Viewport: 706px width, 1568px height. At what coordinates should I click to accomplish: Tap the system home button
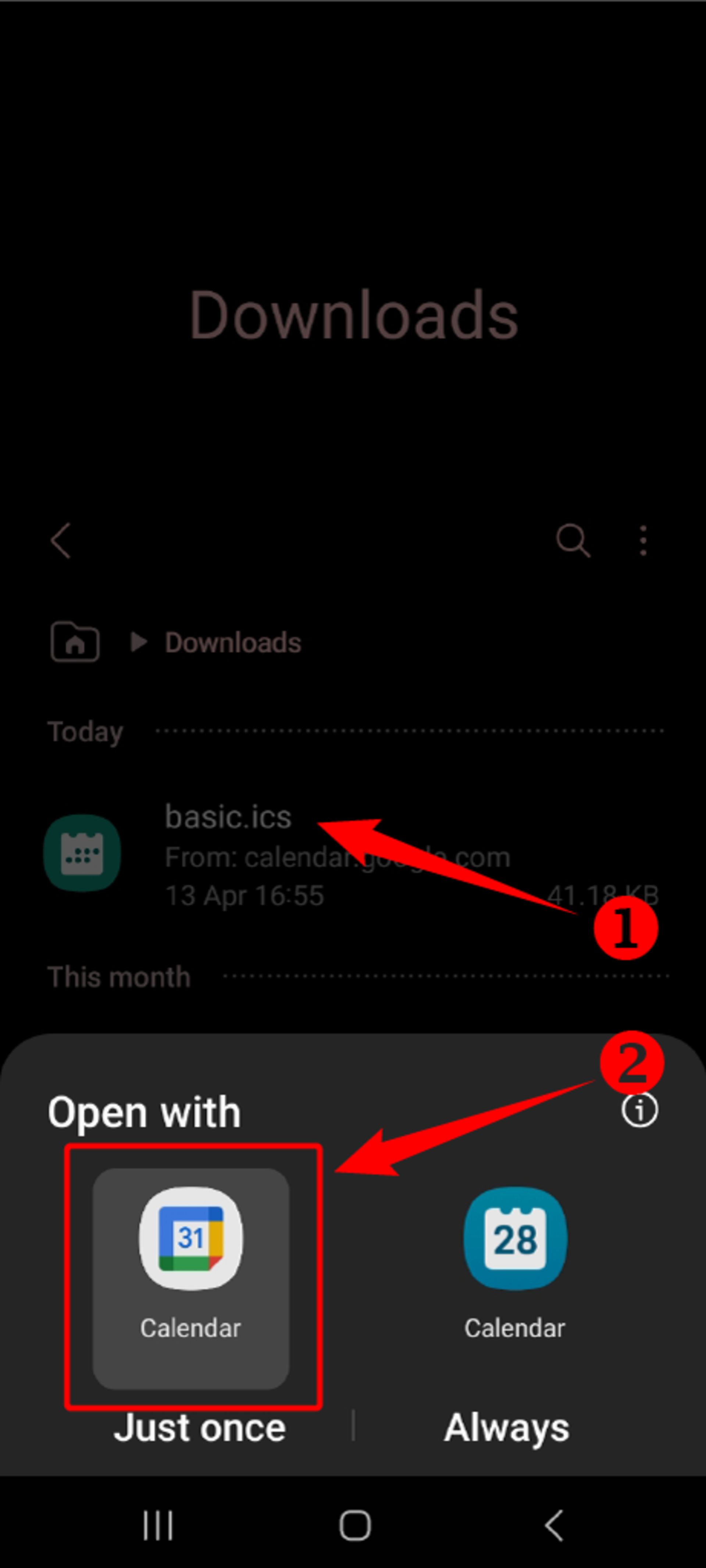click(x=355, y=1525)
